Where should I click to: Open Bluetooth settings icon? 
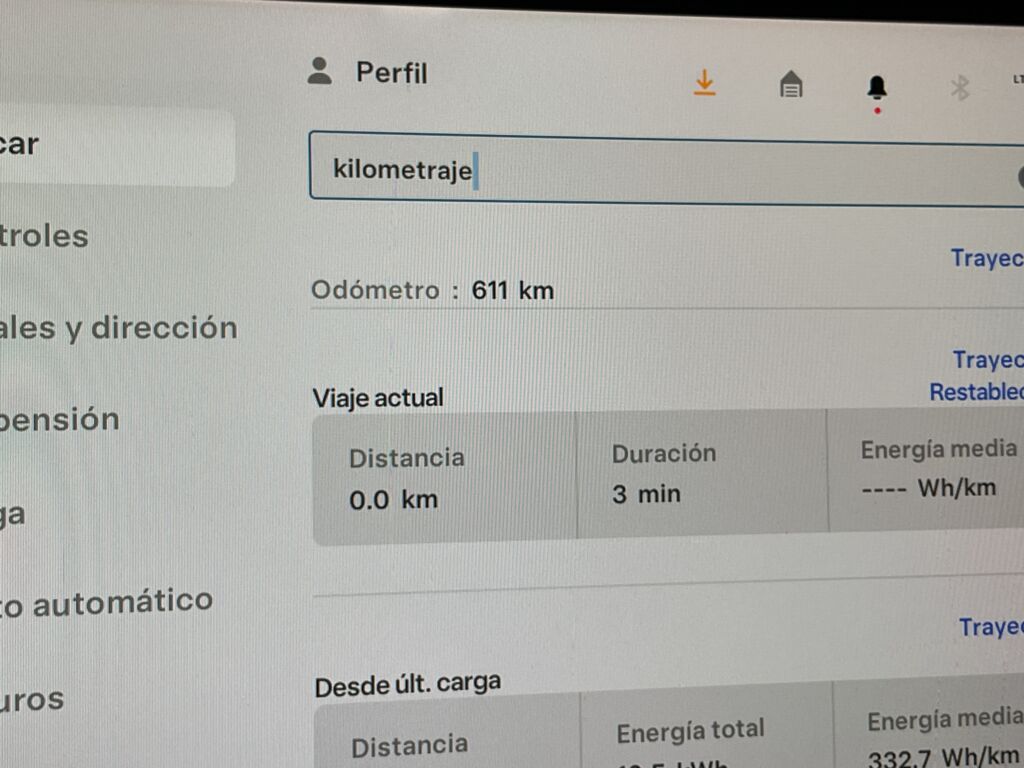(960, 88)
